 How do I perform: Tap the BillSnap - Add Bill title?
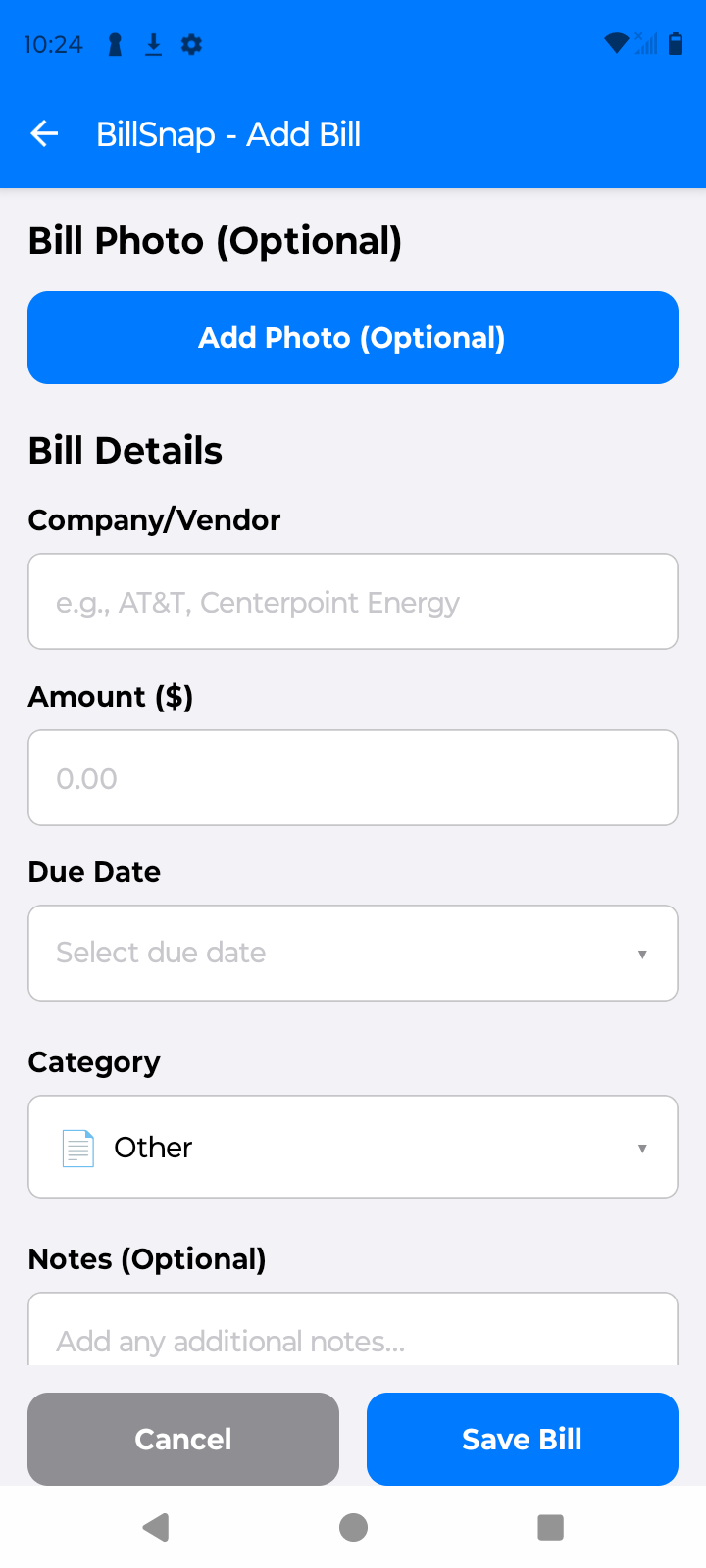click(x=229, y=133)
